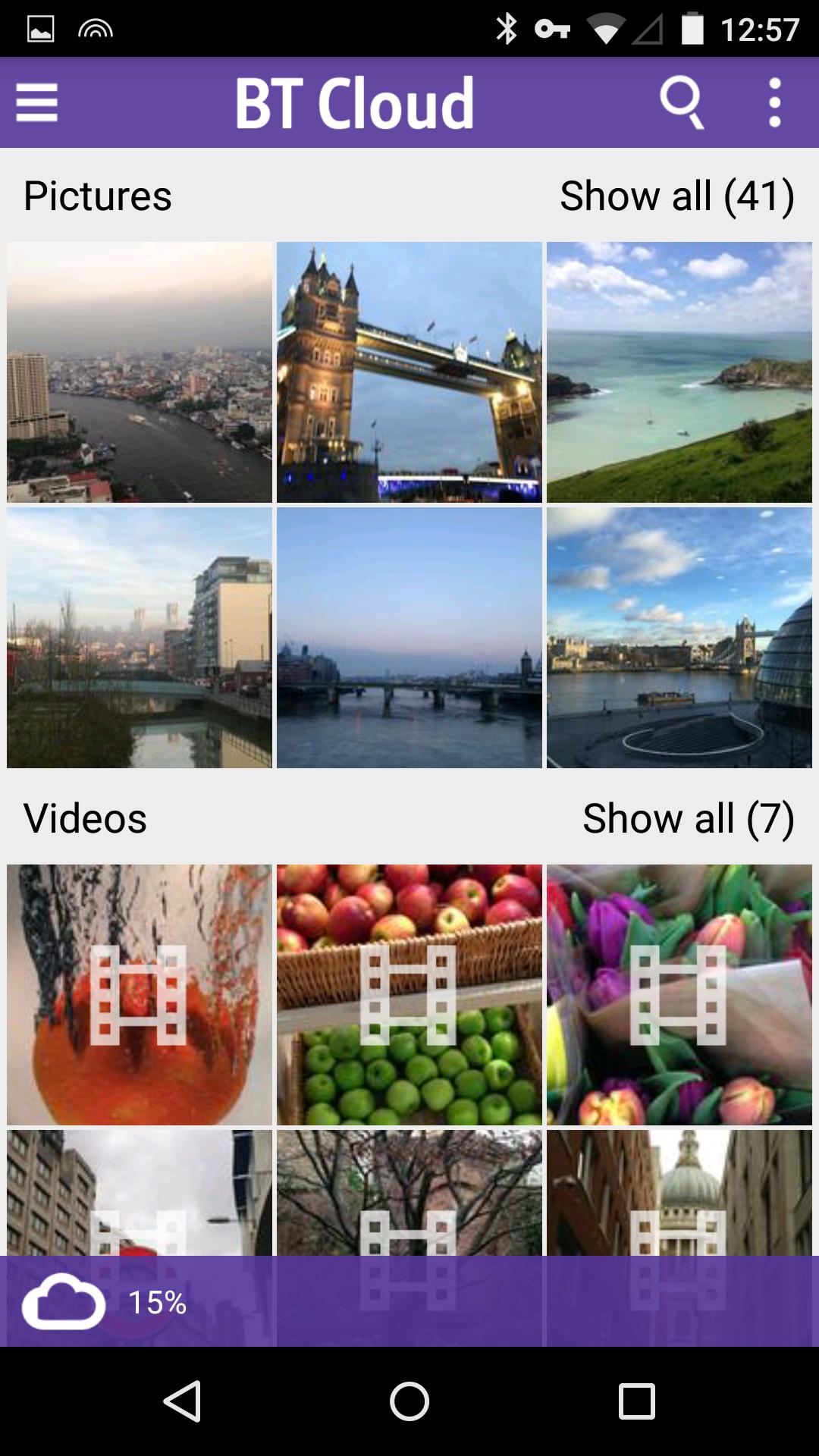The image size is (819, 1456).
Task: Open the hamburger navigation menu
Action: pyautogui.click(x=36, y=102)
